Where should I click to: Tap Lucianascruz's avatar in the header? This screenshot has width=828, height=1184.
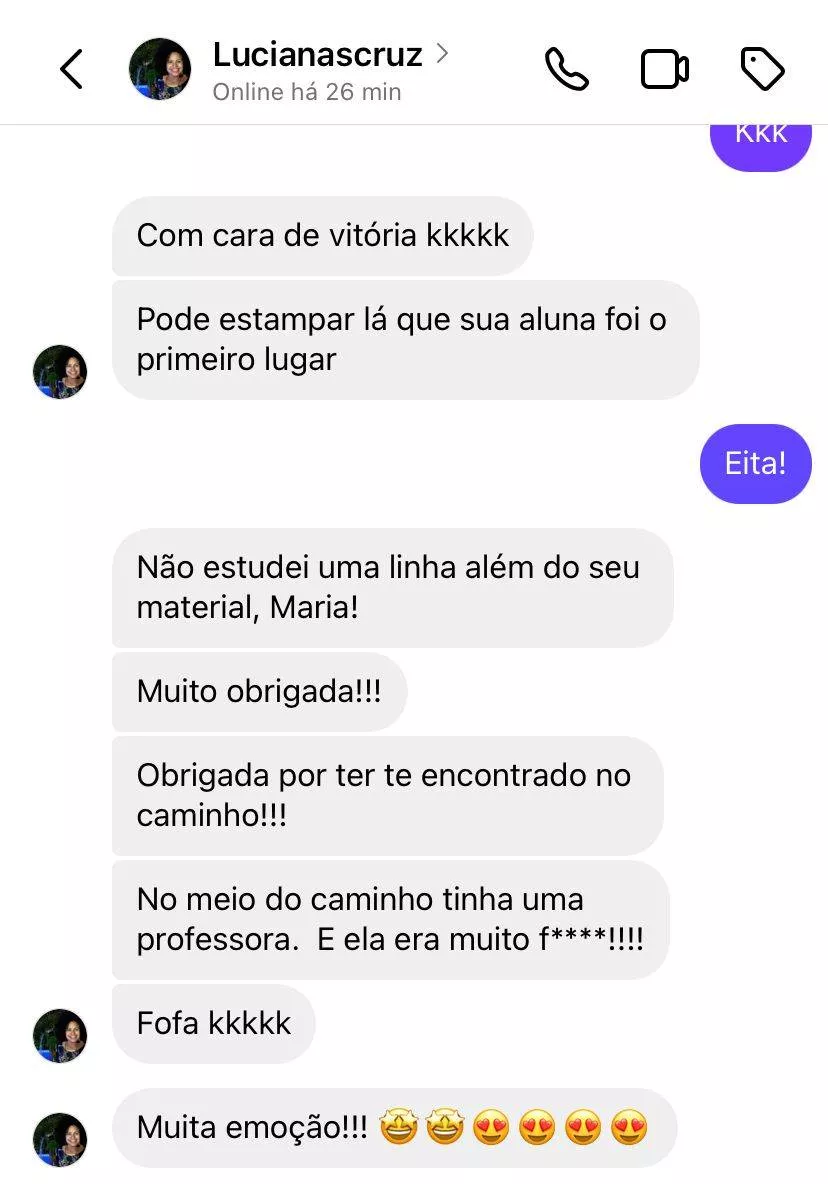(x=160, y=70)
